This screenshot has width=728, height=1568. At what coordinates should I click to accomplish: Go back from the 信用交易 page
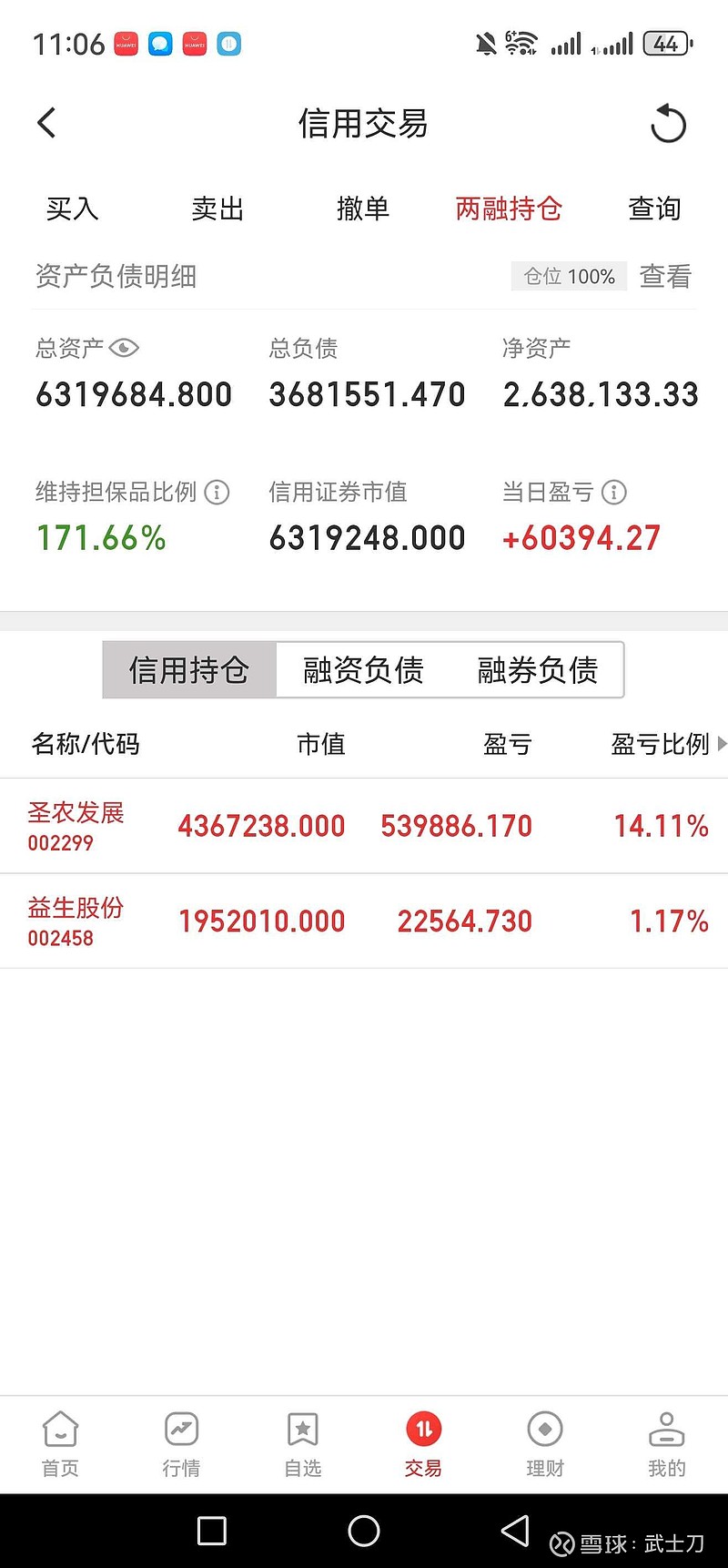[x=47, y=124]
